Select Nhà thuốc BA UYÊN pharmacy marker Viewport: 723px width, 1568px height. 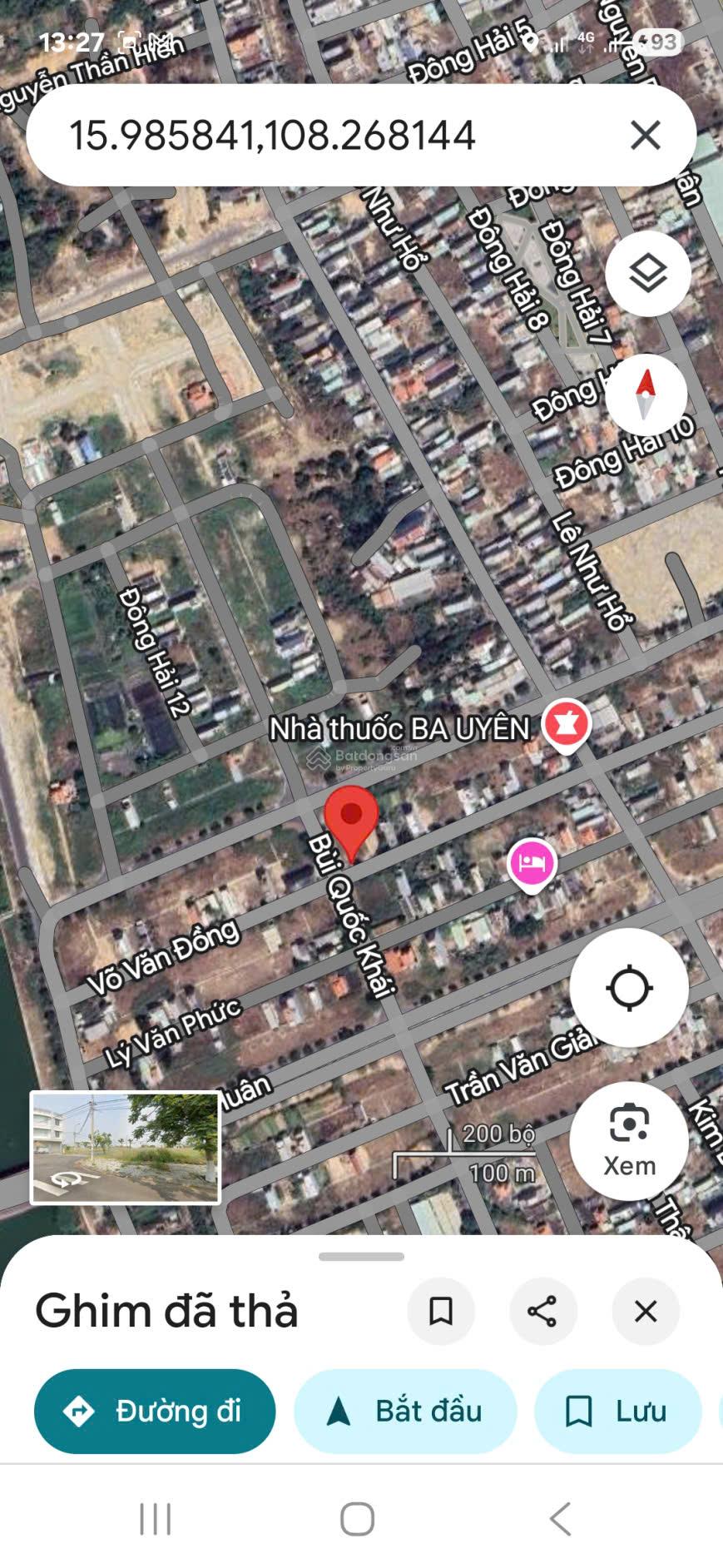(x=567, y=723)
